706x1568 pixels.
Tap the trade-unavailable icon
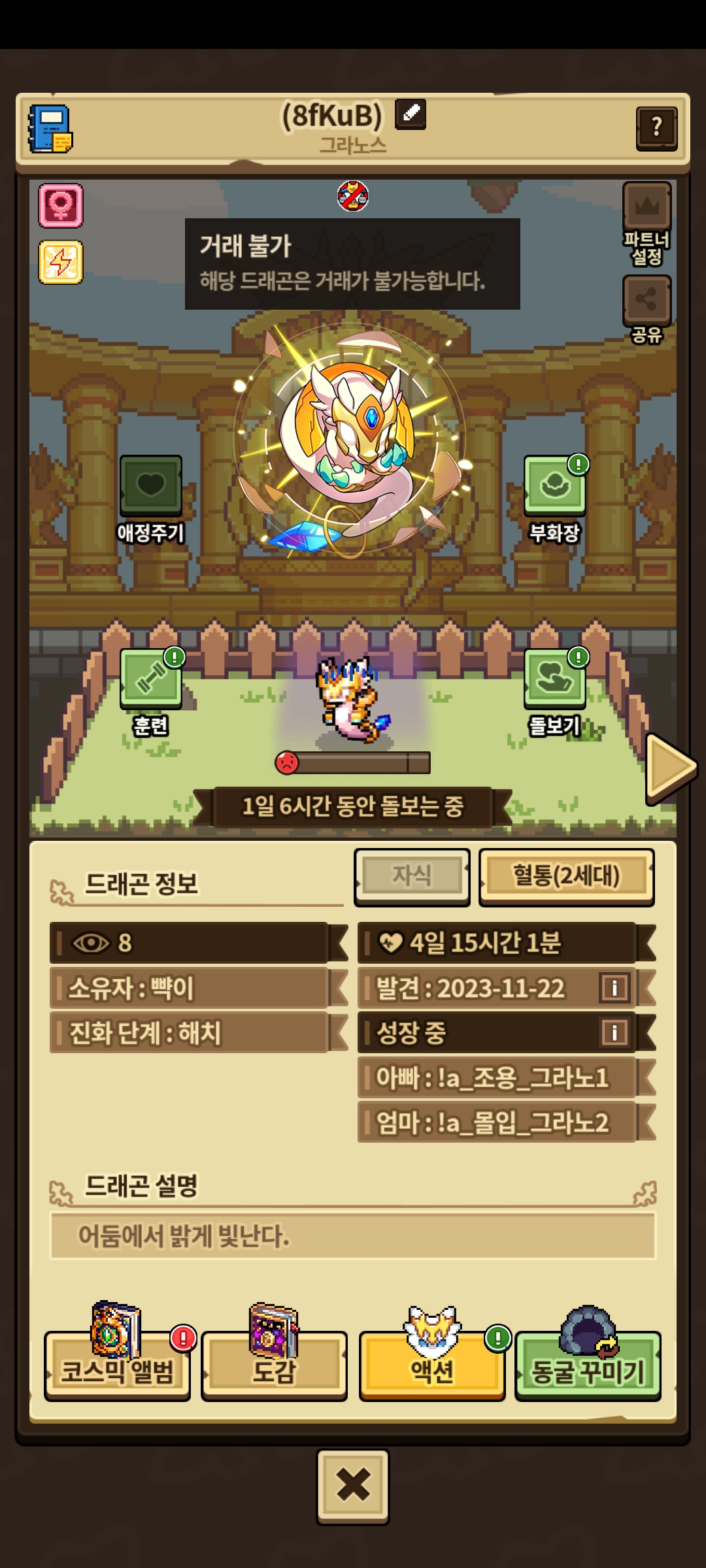353,196
